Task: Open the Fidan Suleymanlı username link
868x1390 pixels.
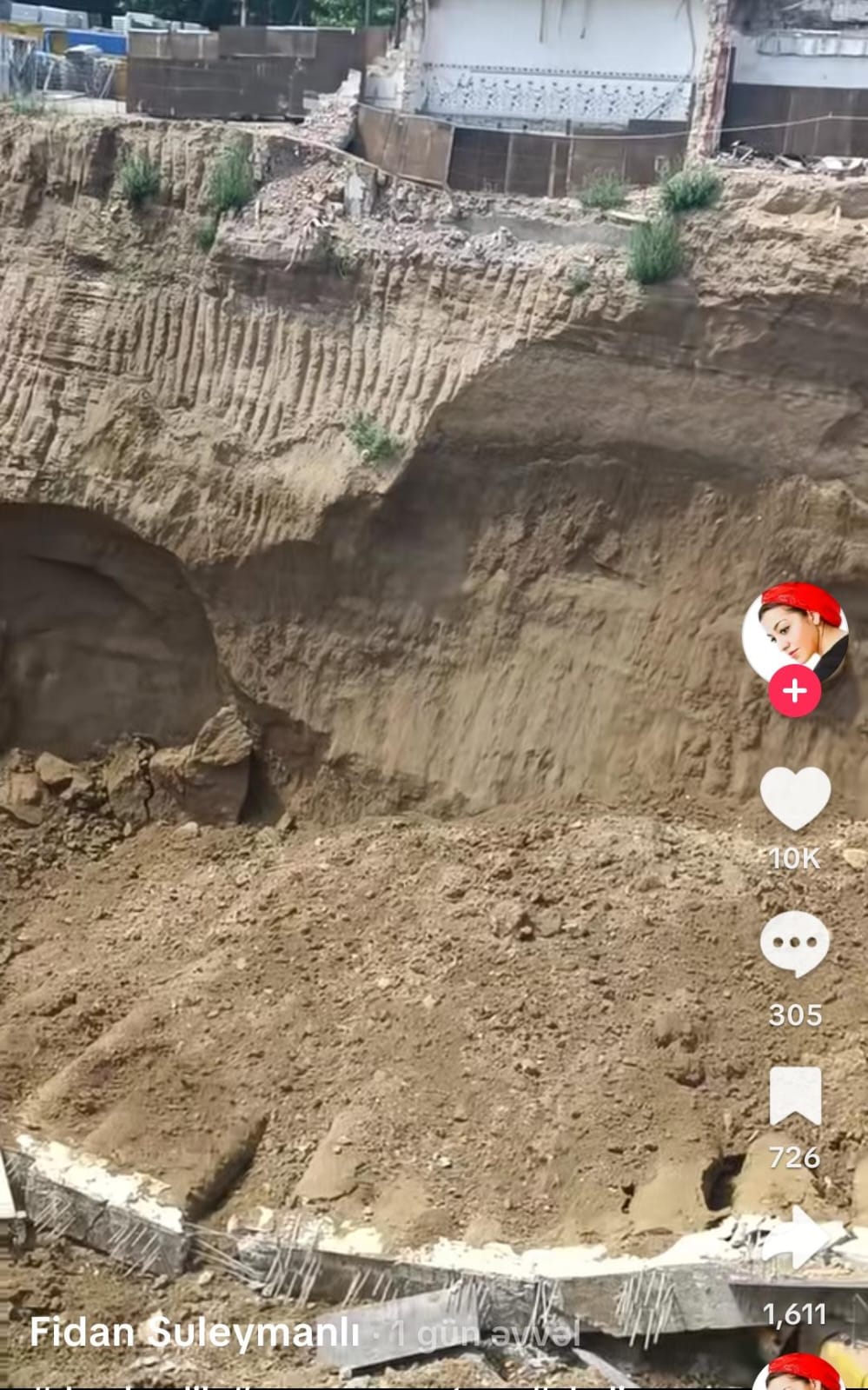Action: pos(195,1331)
